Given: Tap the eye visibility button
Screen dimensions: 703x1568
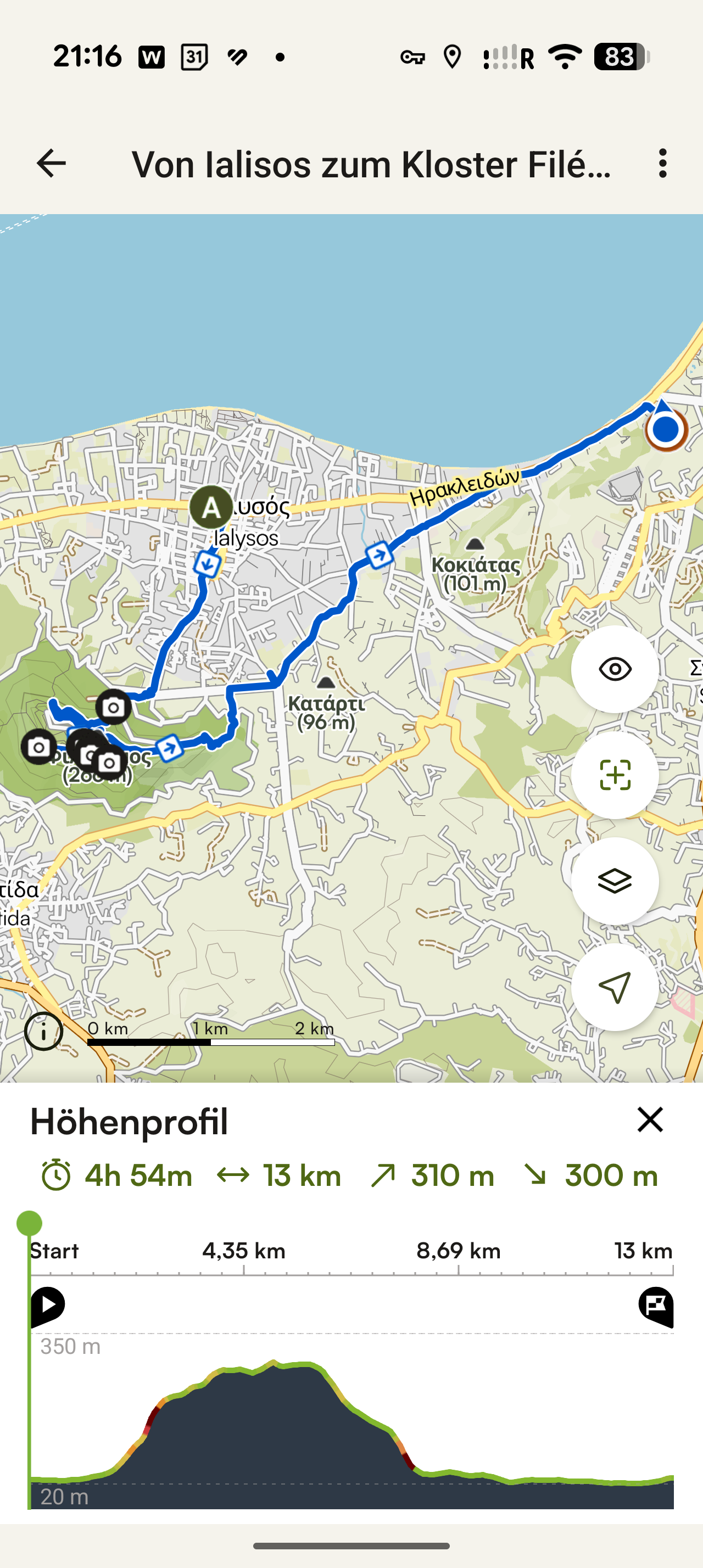Looking at the screenshot, I should pos(615,669).
